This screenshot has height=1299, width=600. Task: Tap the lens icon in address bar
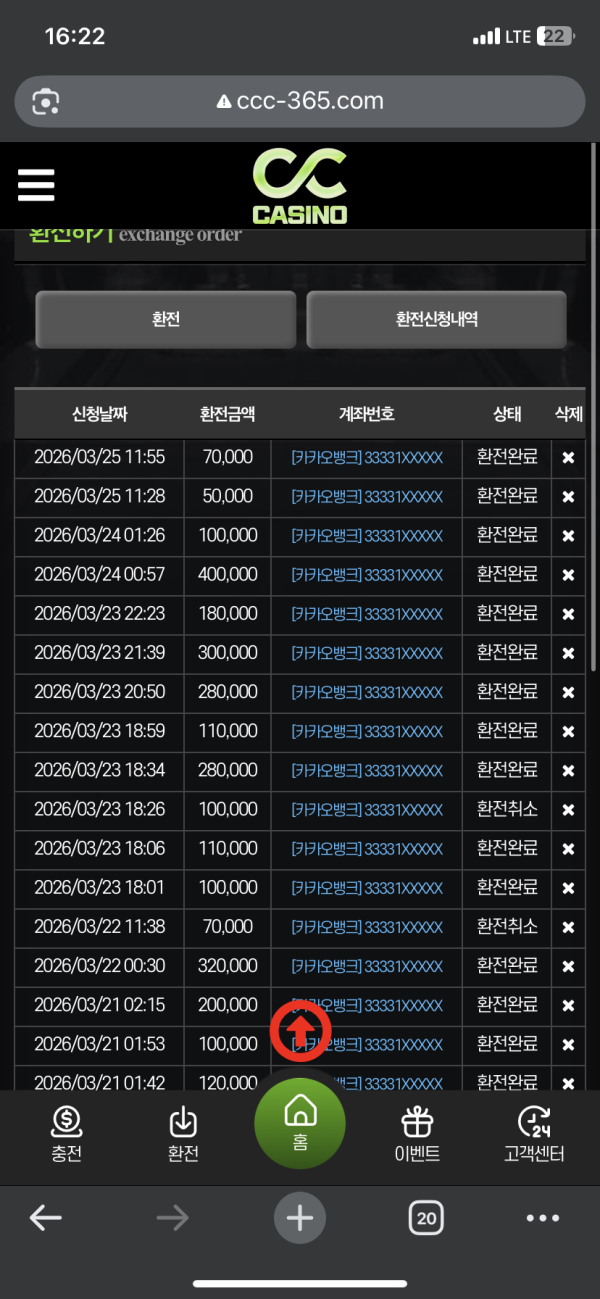point(47,101)
